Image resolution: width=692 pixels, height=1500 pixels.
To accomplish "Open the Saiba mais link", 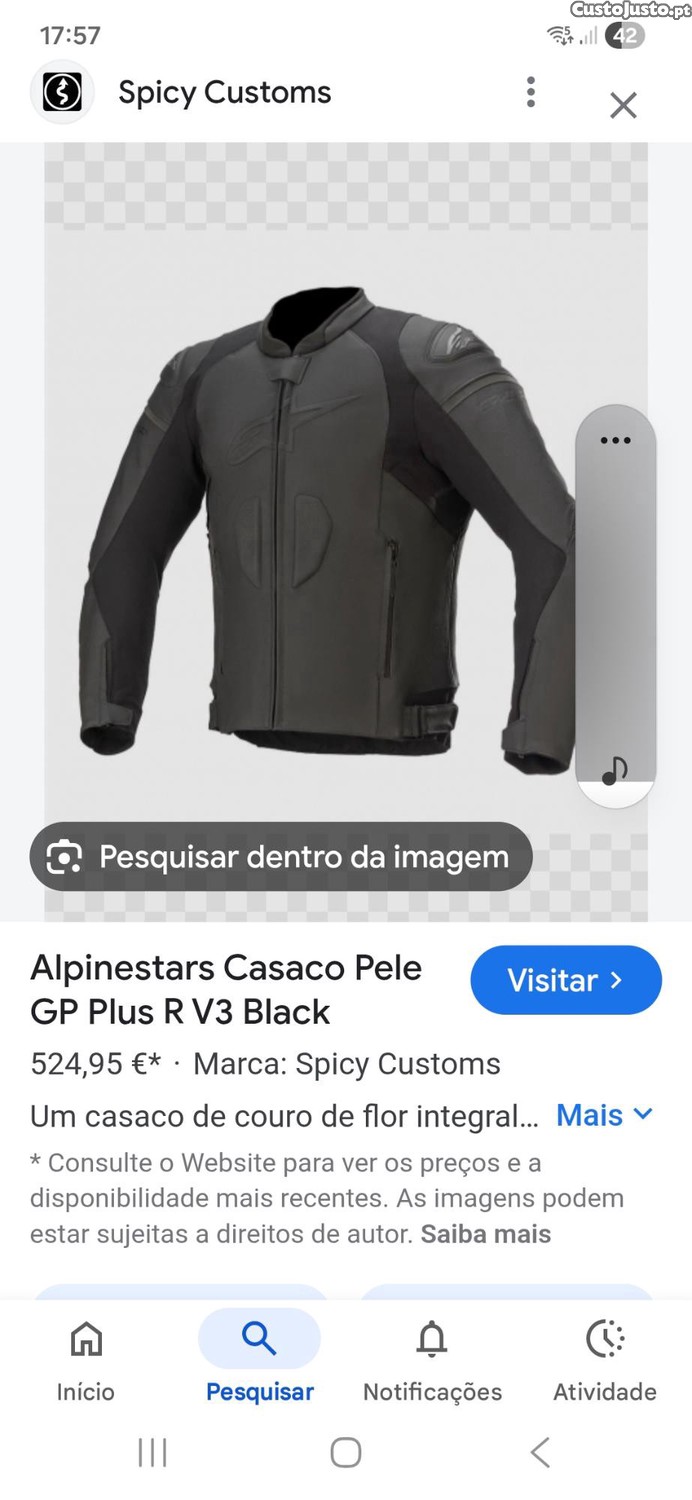I will click(x=486, y=1234).
